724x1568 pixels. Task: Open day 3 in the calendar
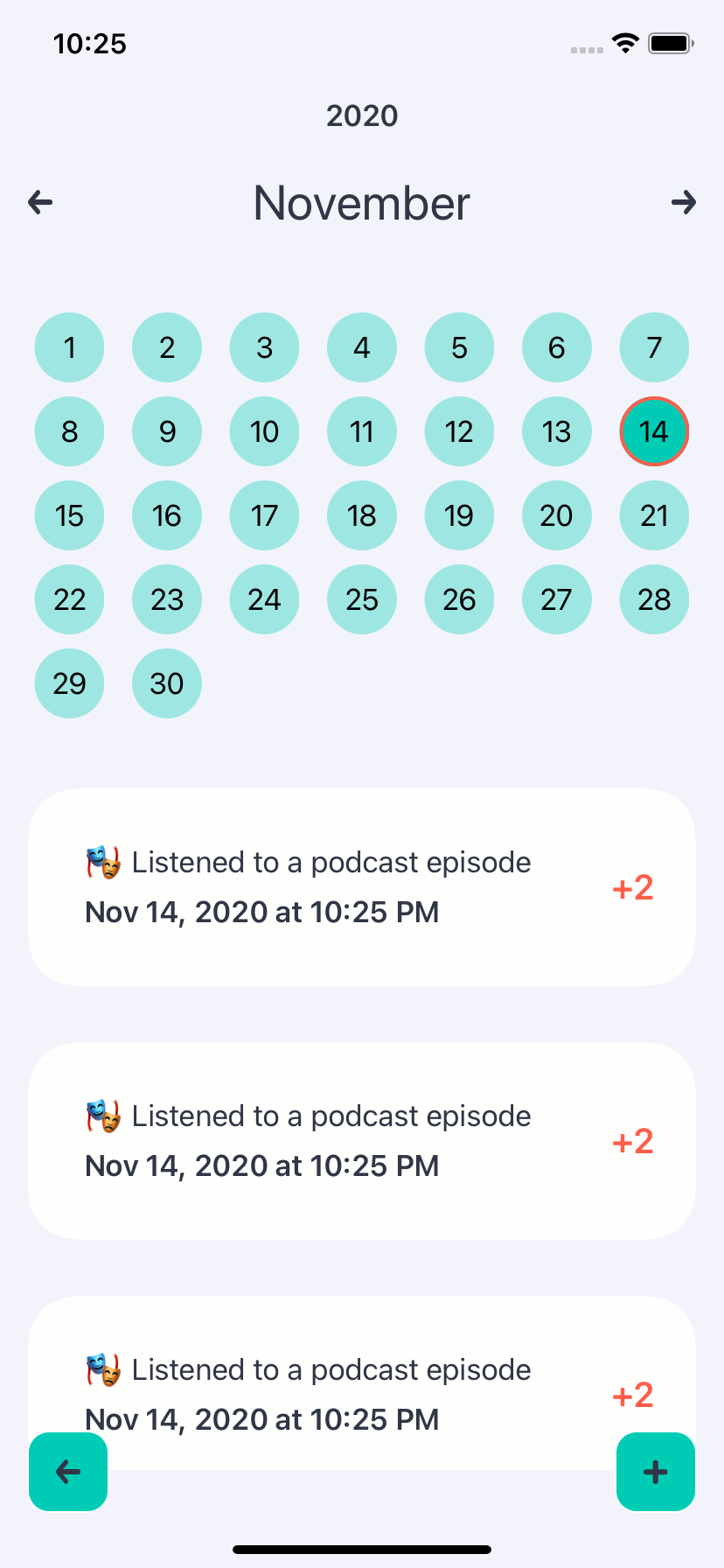coord(264,347)
